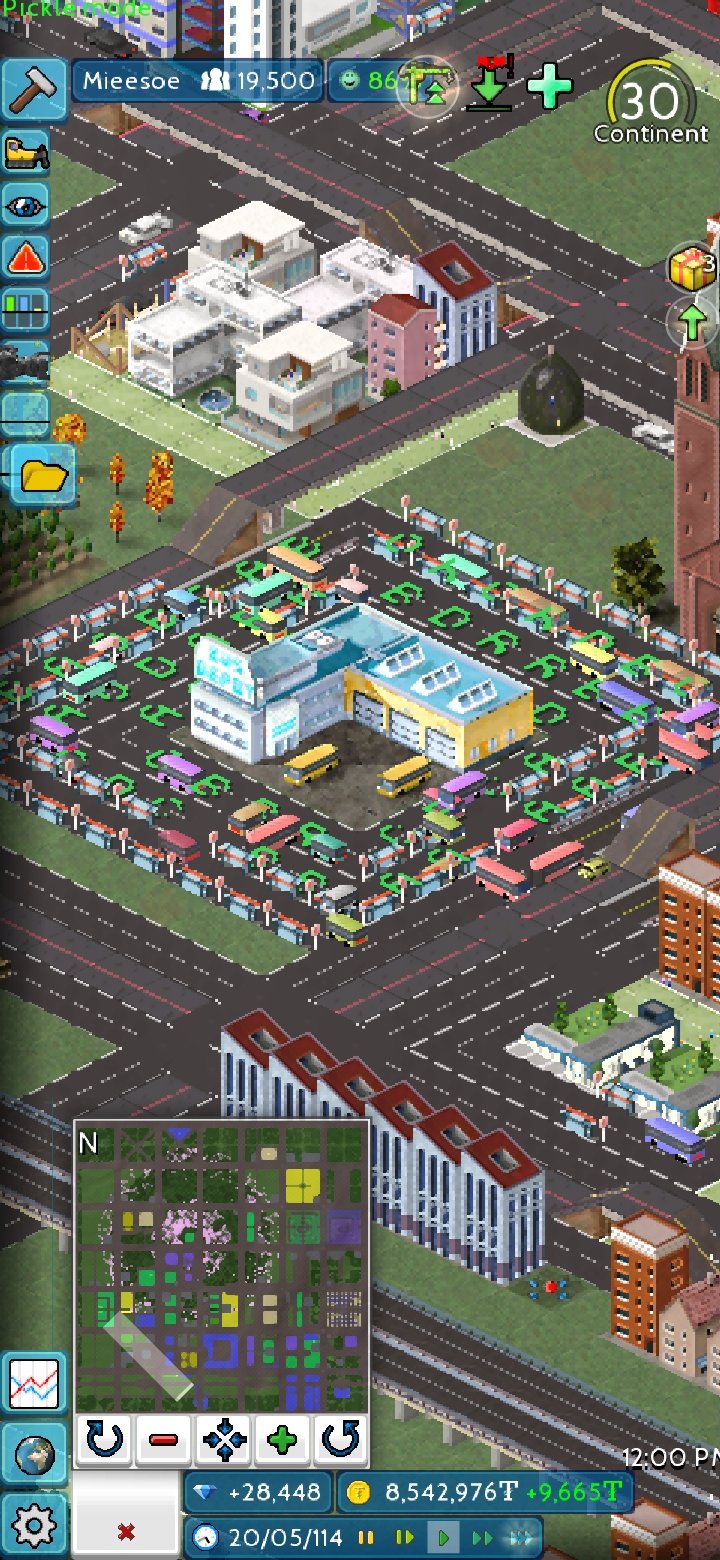Select the bulldozer tool
The image size is (720, 1560).
coord(26,153)
